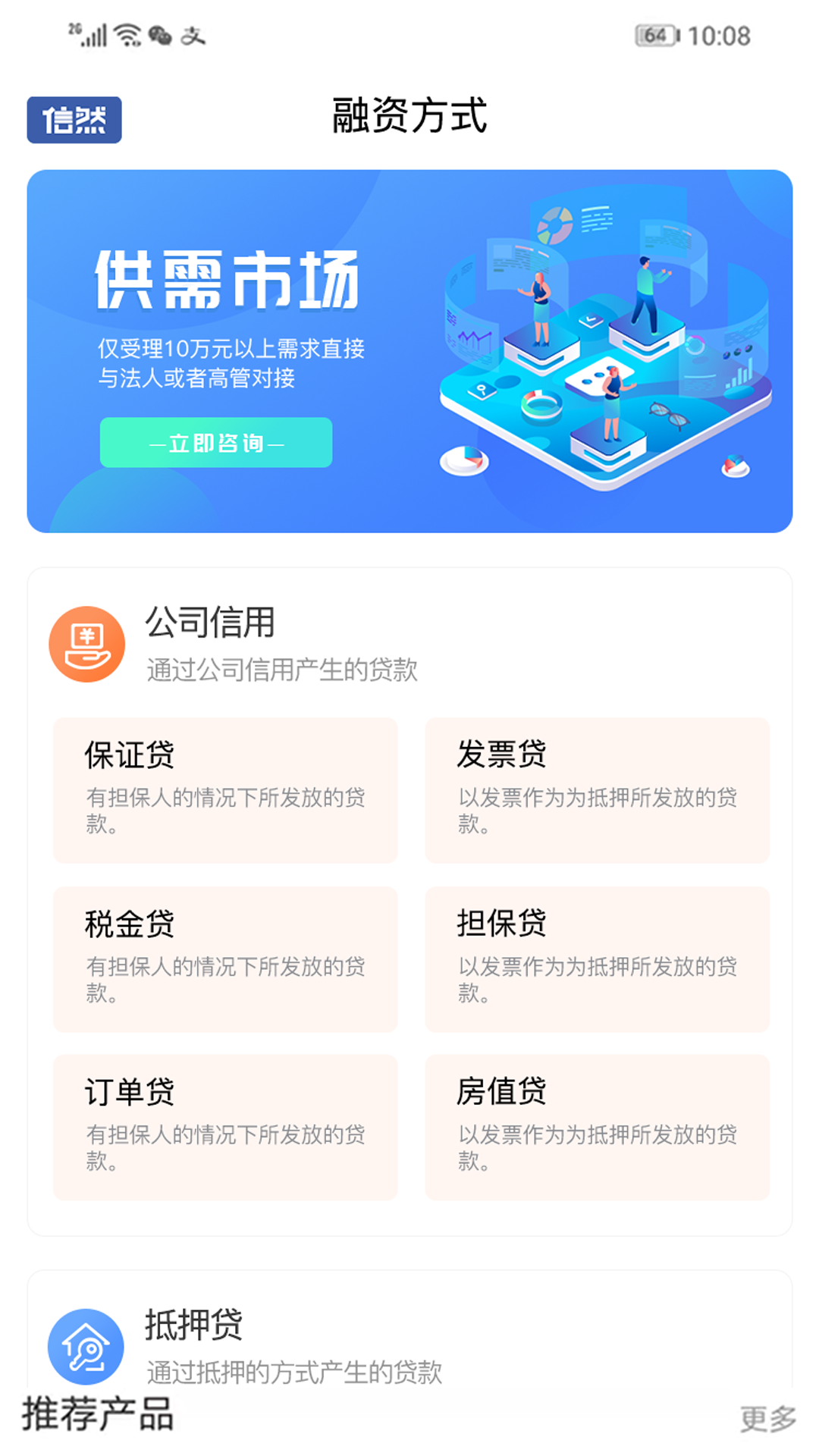
Task: View the 房值贷 loan option
Action: (597, 1127)
